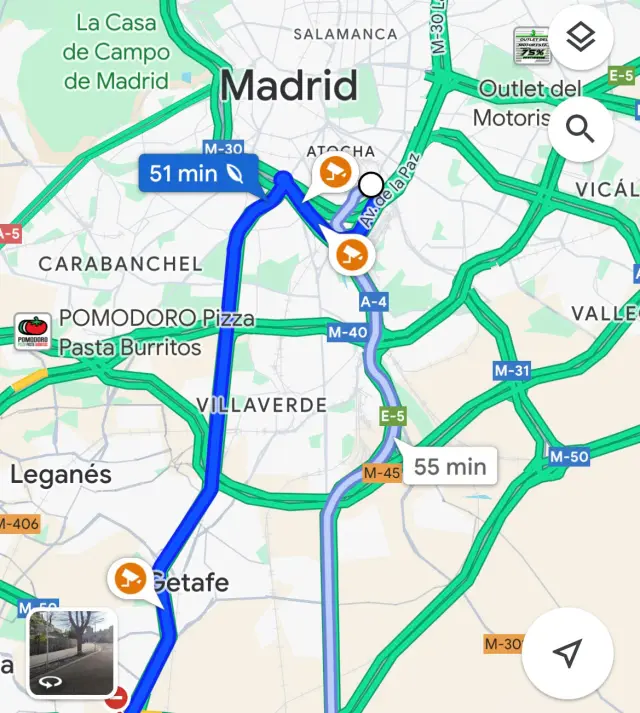Open the map layers selector

point(581,39)
